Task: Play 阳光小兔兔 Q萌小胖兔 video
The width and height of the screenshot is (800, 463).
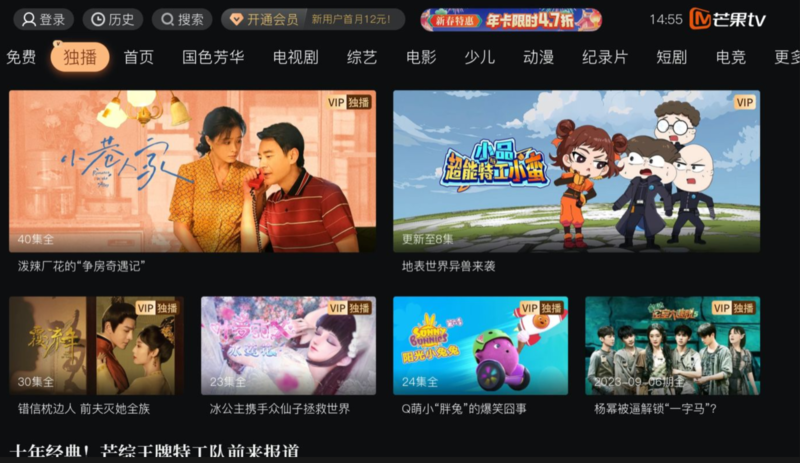Action: 480,345
